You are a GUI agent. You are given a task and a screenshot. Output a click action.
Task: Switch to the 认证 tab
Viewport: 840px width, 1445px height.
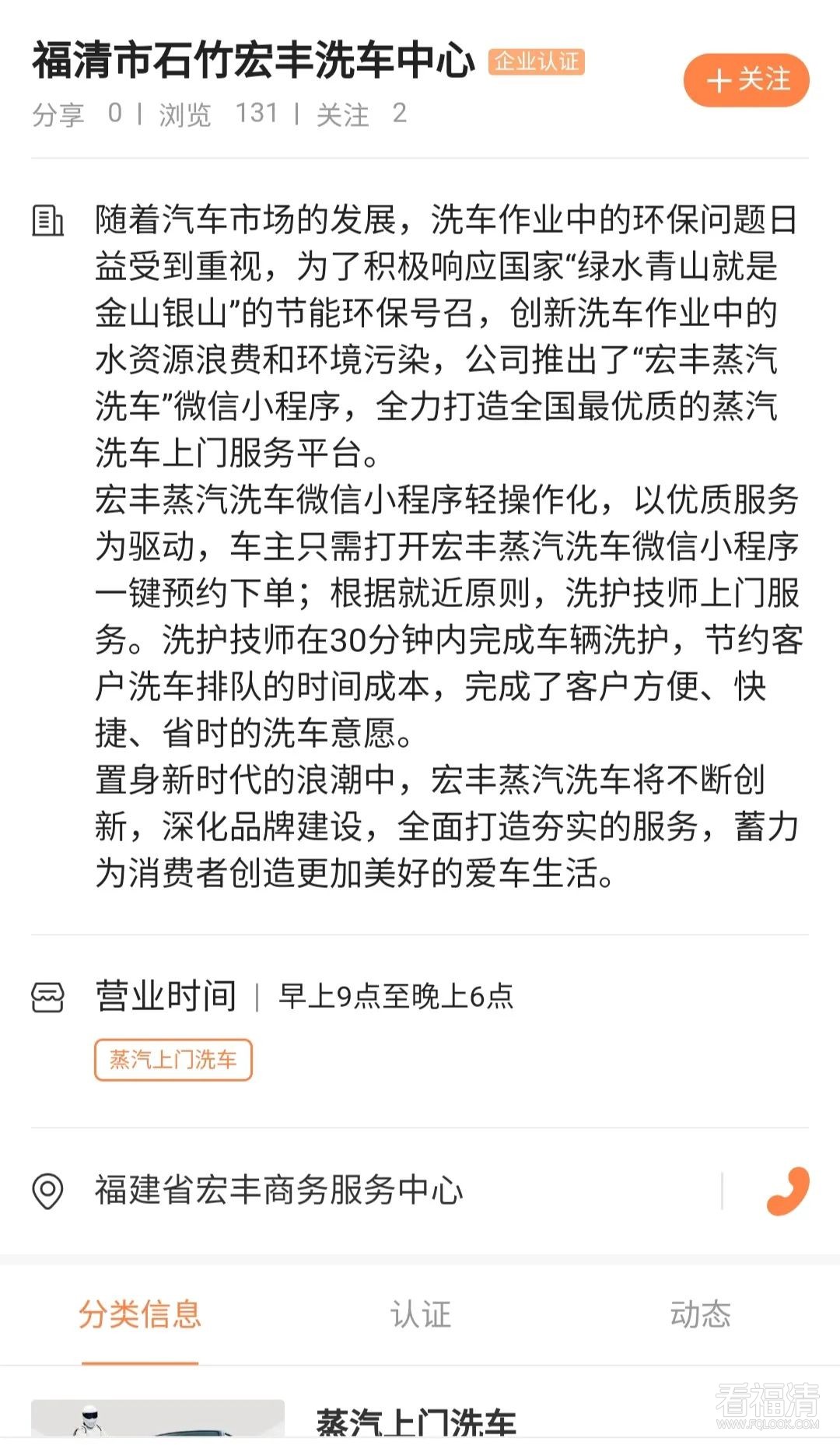tap(420, 1315)
